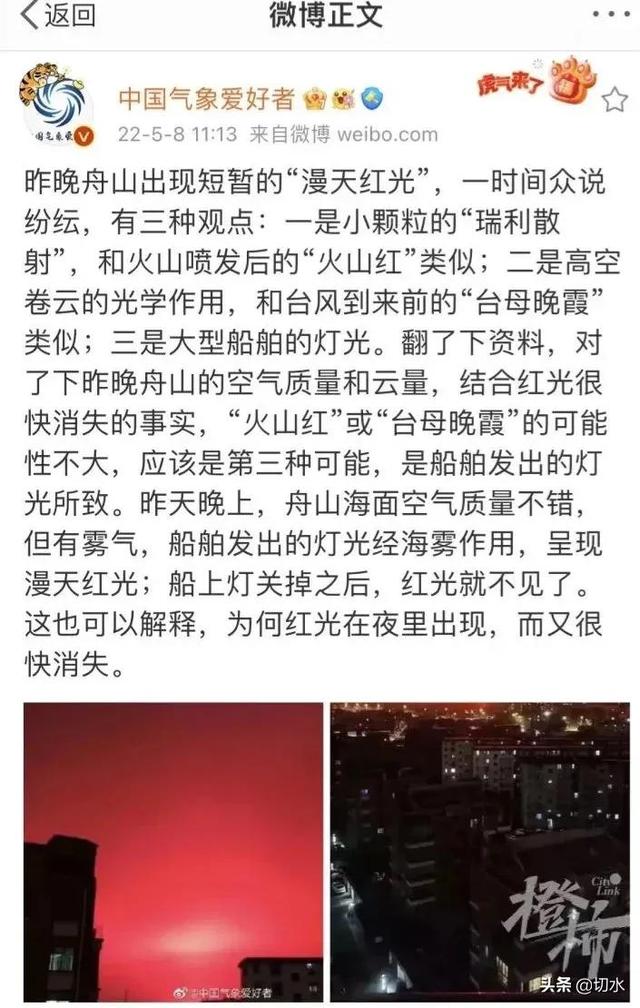This screenshot has width=640, height=1008.
Task: Open 中国气象爱好者 profile avatar
Action: 56,107
